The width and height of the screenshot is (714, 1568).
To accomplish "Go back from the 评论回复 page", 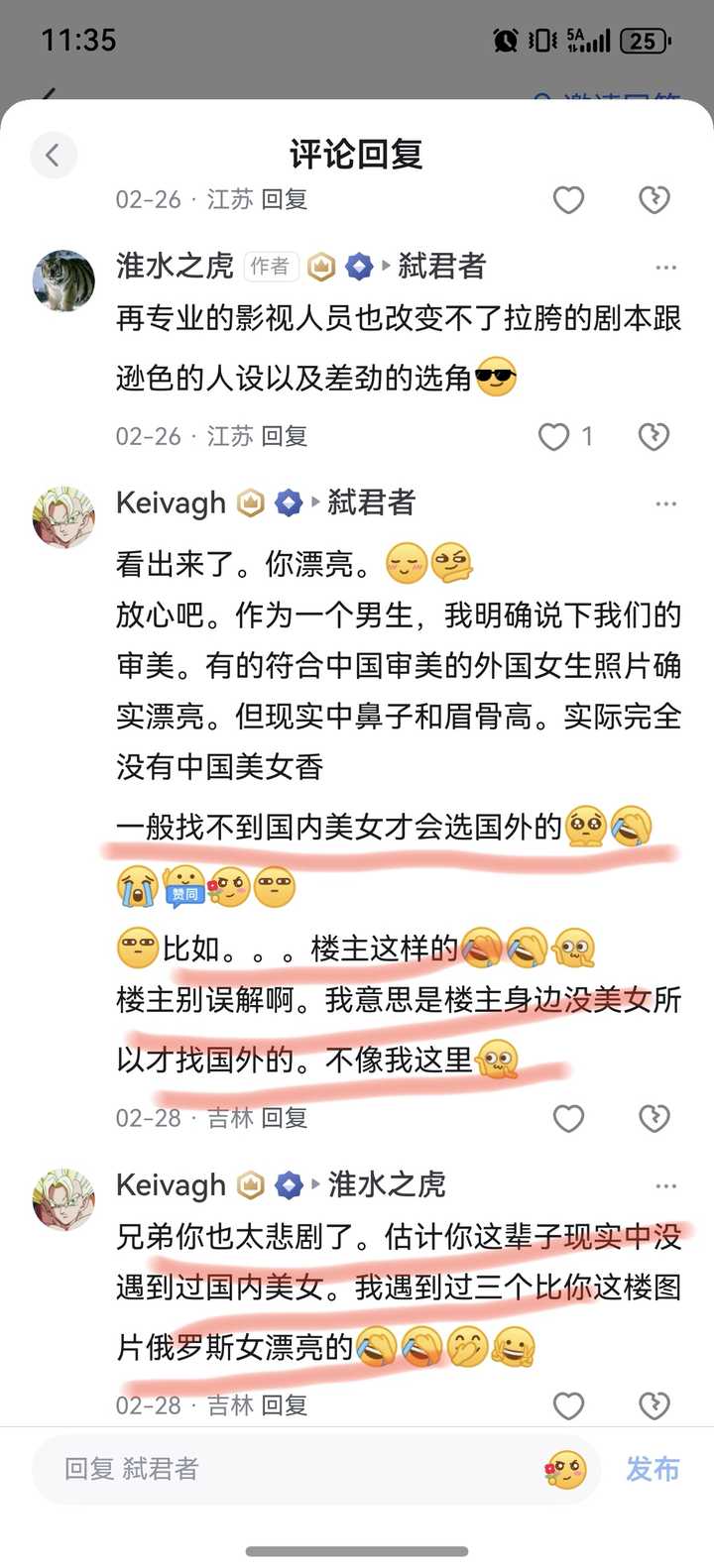I will [53, 155].
